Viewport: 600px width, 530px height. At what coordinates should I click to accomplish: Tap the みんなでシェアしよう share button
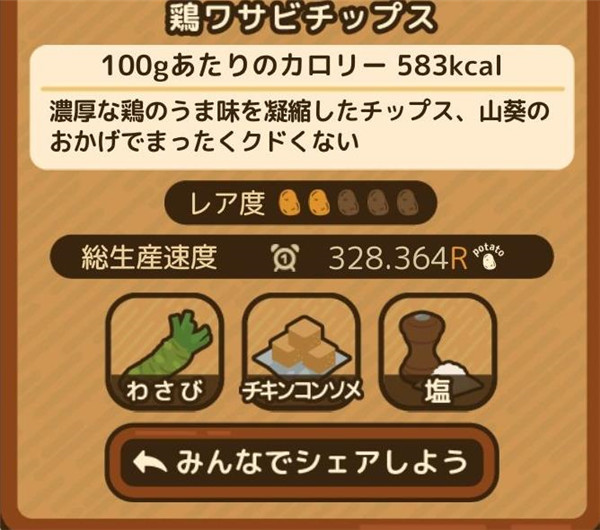coord(302,463)
